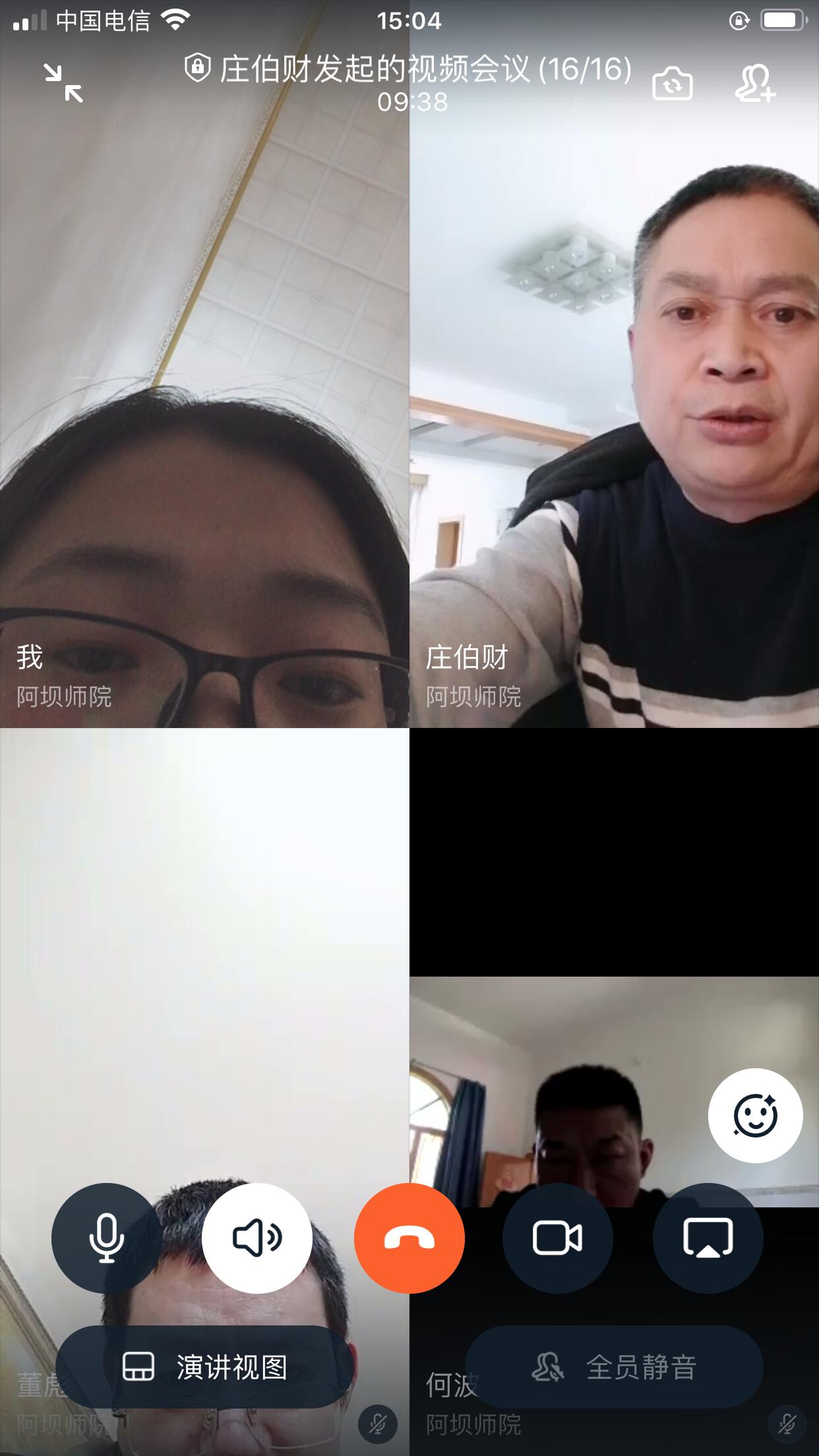819x1456 pixels.
Task: Invite more participants to the meeting
Action: point(755,83)
